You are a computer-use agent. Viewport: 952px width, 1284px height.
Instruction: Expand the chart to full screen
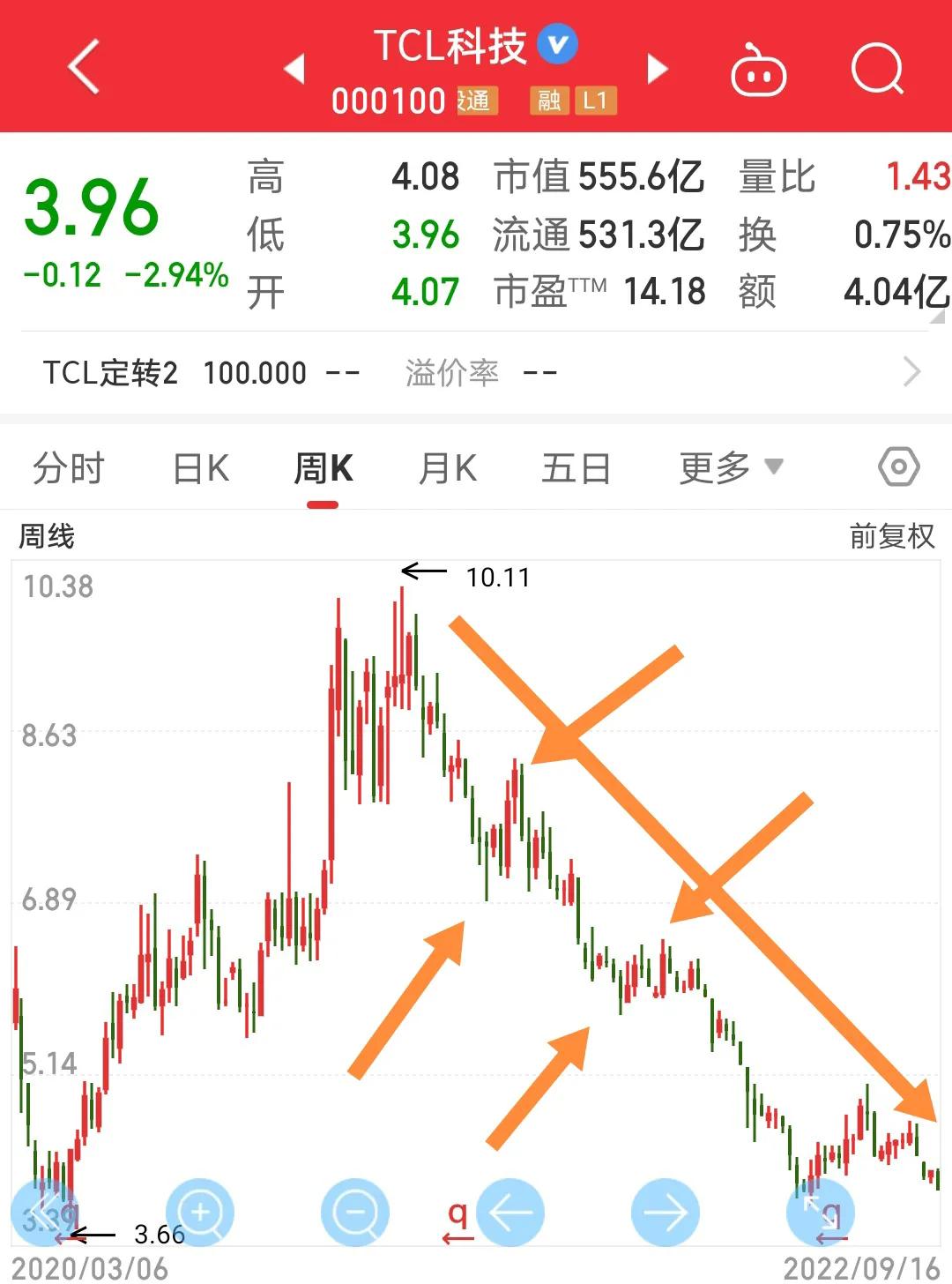(x=820, y=1213)
